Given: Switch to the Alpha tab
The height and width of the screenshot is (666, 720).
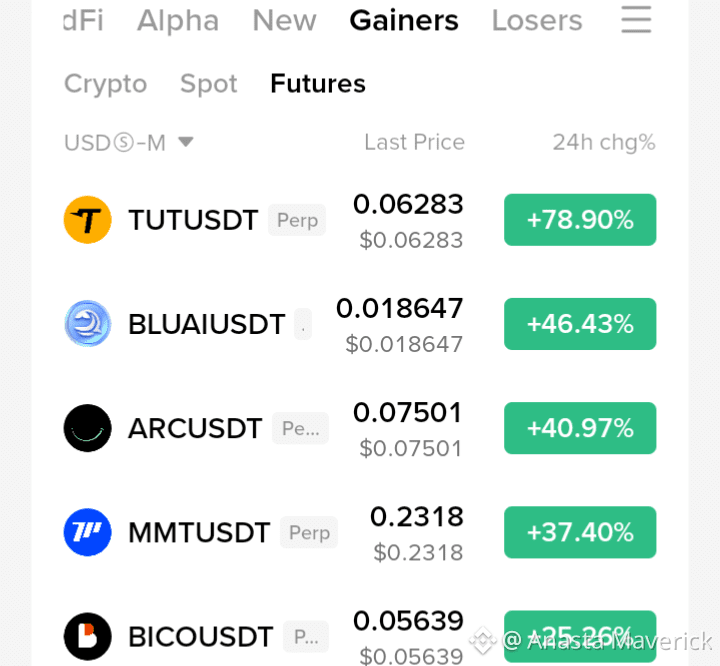Looking at the screenshot, I should (x=178, y=21).
